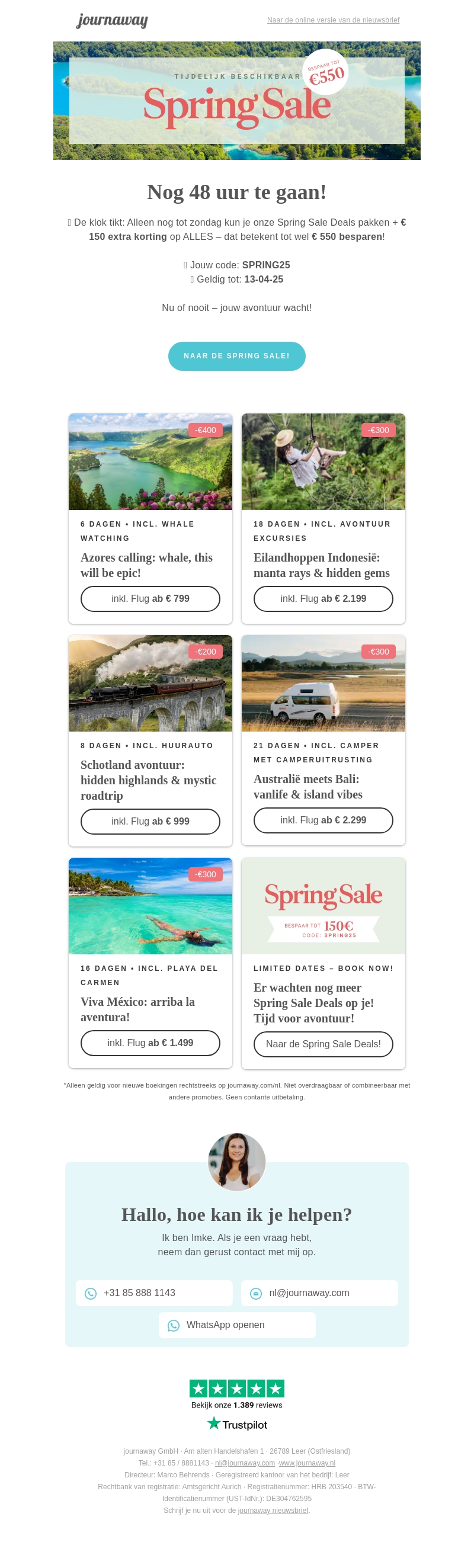This screenshot has height=1568, width=474.
Task: View the Indonesia island hopping trip photo
Action: coord(323,461)
